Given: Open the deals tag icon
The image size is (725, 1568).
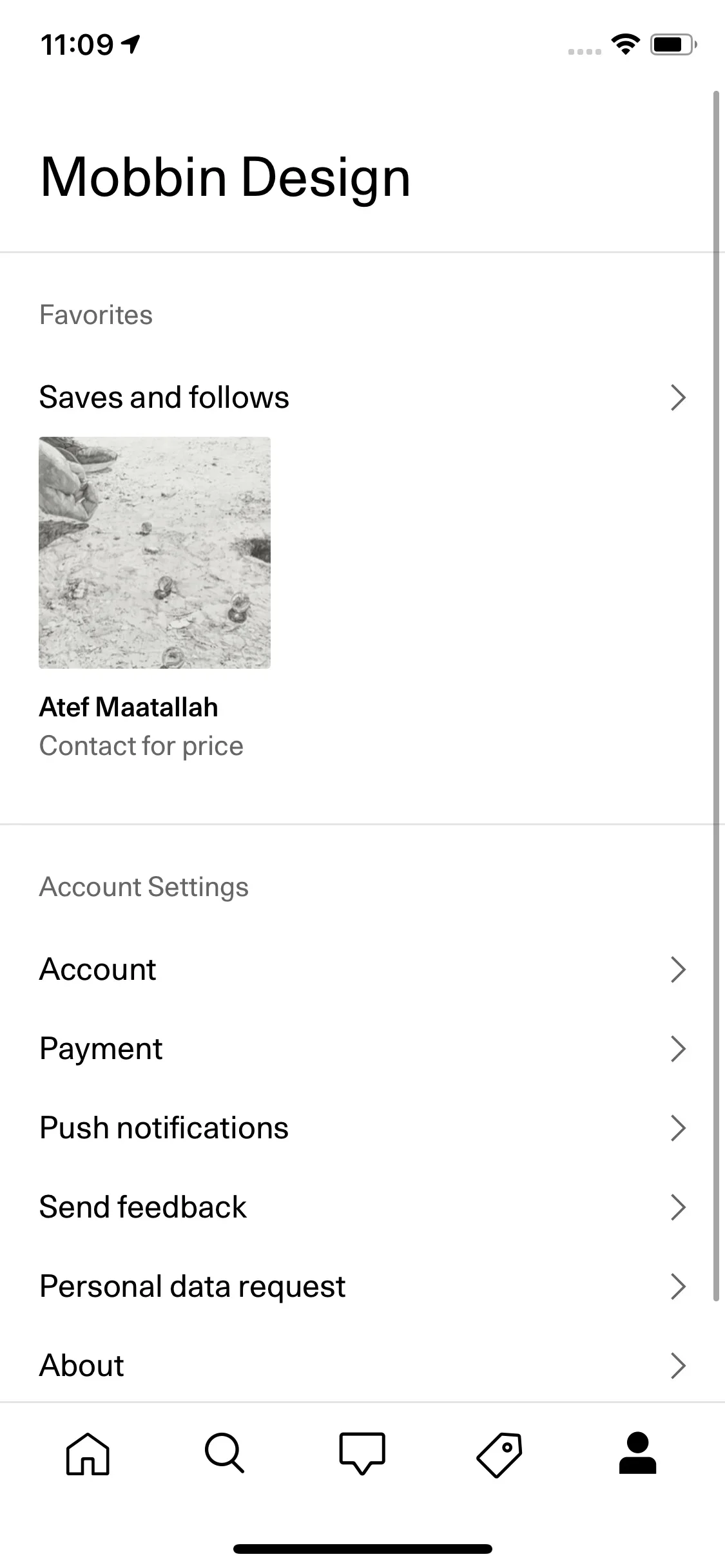Looking at the screenshot, I should 499,1453.
